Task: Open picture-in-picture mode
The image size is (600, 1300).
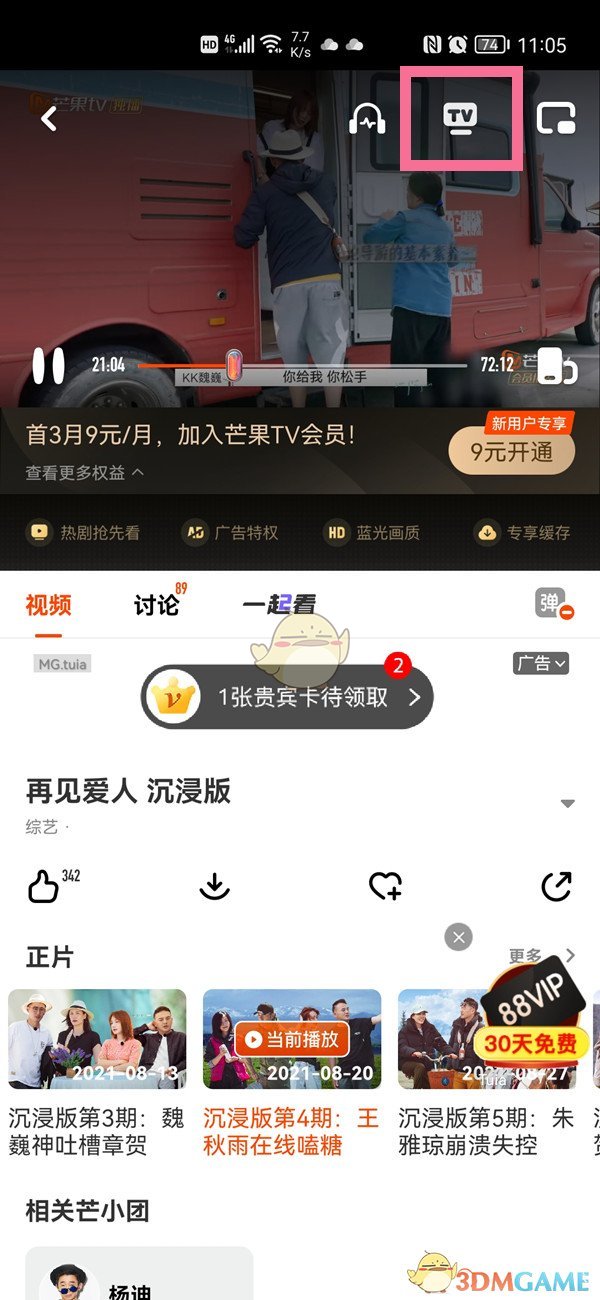Action: (555, 119)
